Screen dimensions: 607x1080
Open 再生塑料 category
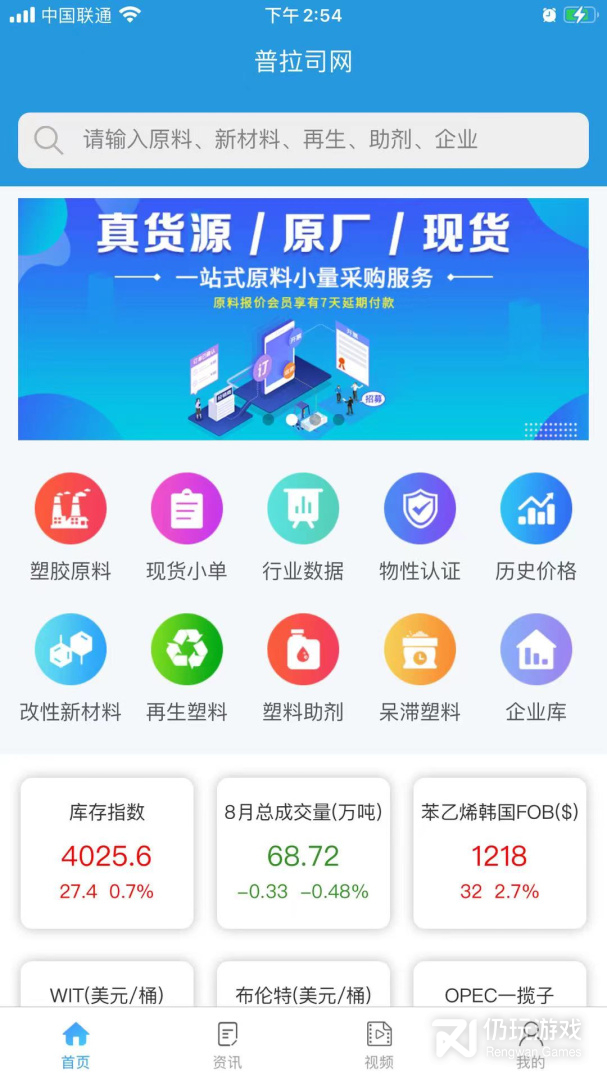click(186, 668)
